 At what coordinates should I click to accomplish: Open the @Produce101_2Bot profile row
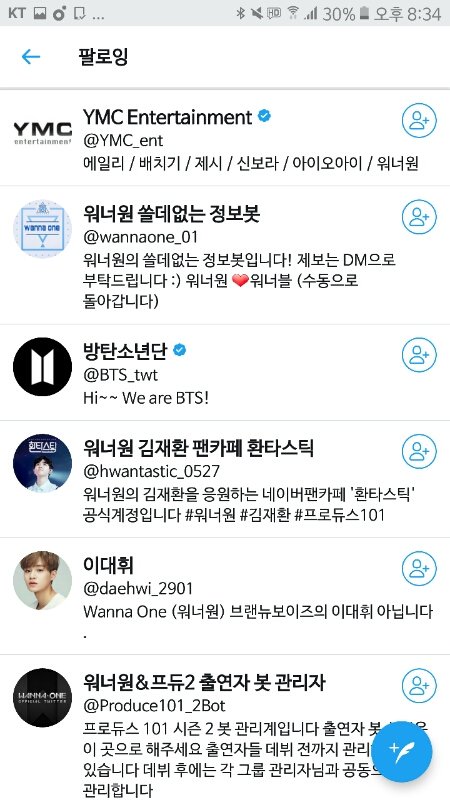[x=225, y=728]
